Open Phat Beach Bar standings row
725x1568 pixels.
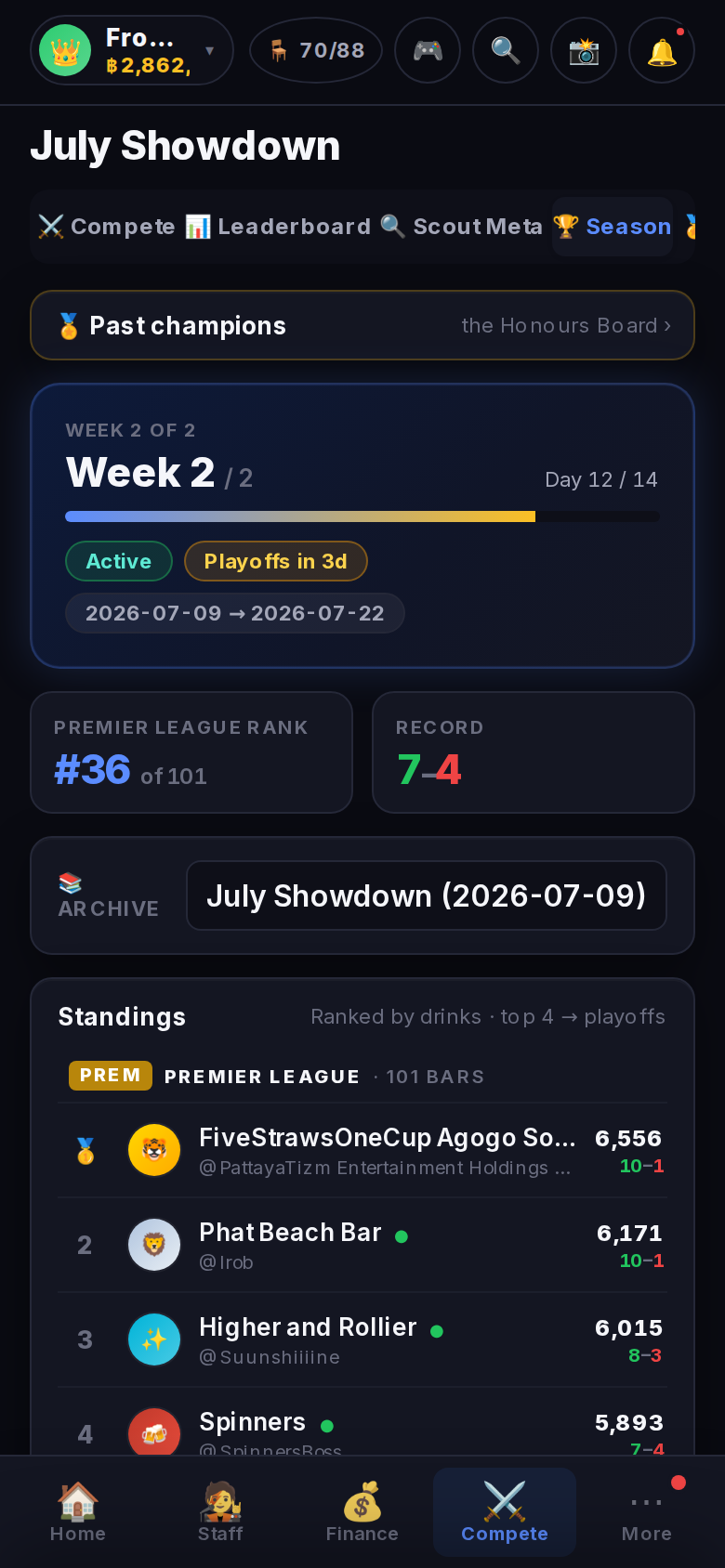pyautogui.click(x=362, y=1246)
